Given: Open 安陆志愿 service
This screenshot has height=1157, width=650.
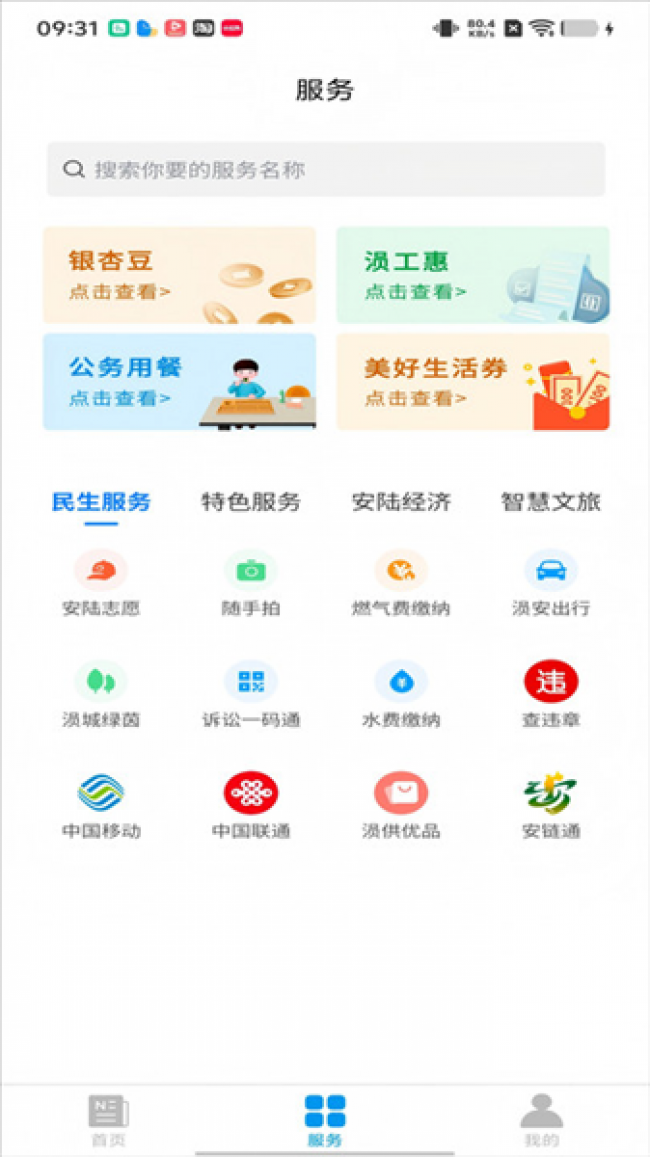Looking at the screenshot, I should 101,583.
